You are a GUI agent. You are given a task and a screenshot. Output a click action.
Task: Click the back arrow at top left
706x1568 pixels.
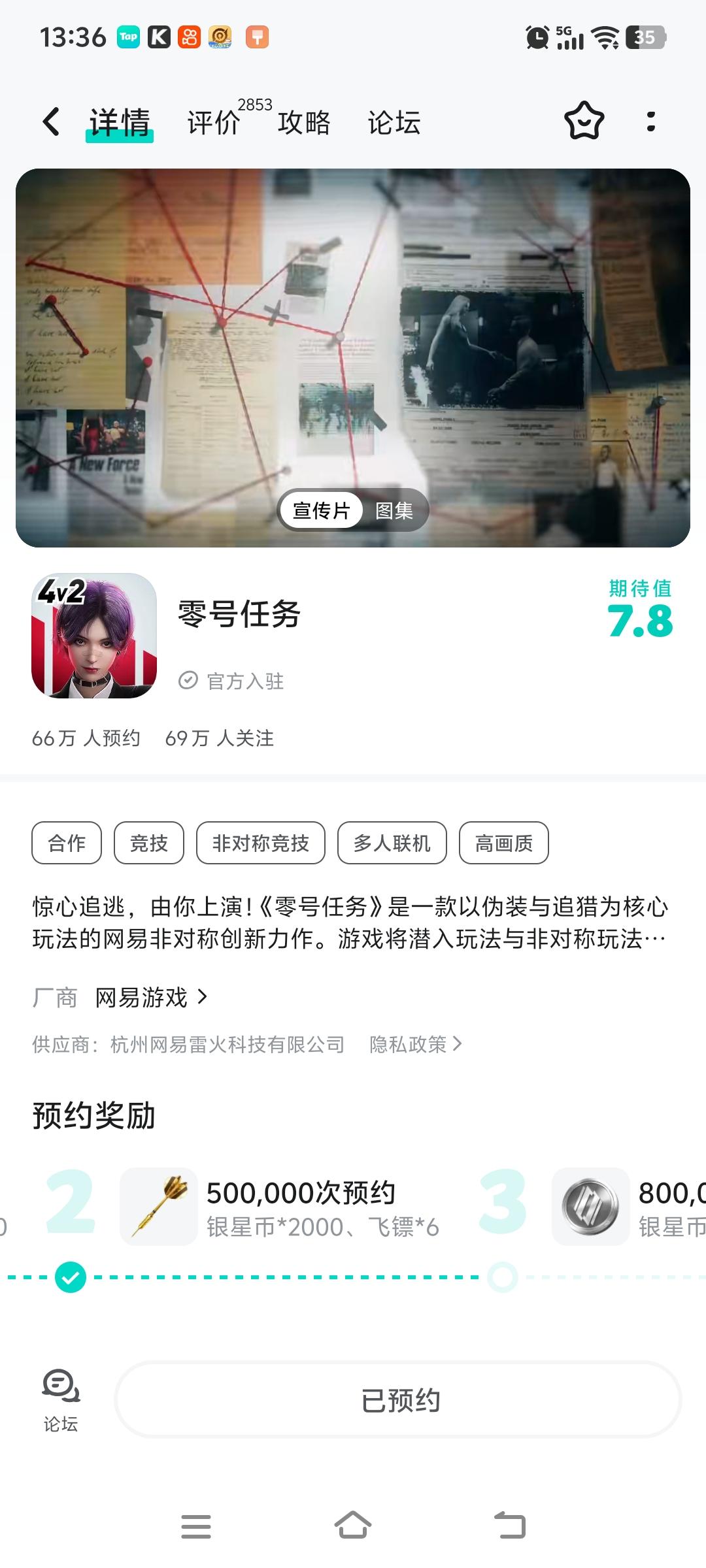click(51, 122)
